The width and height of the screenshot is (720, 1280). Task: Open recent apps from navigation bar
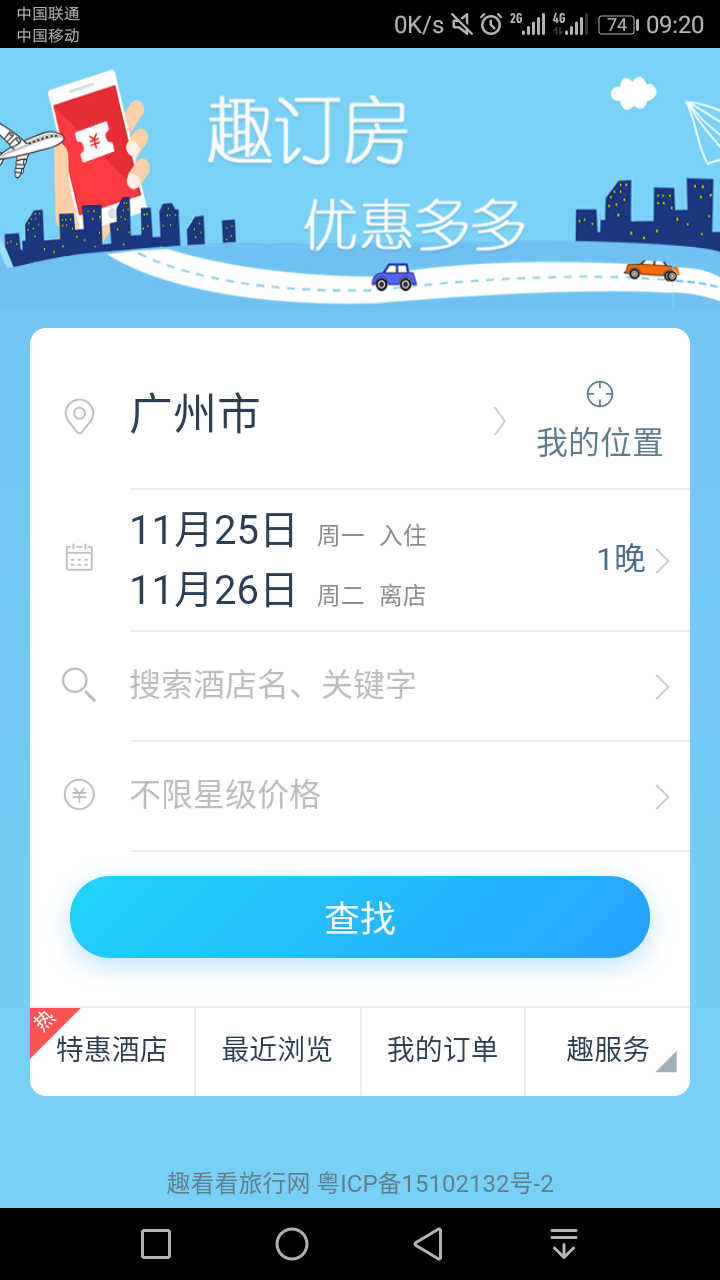pos(156,1244)
